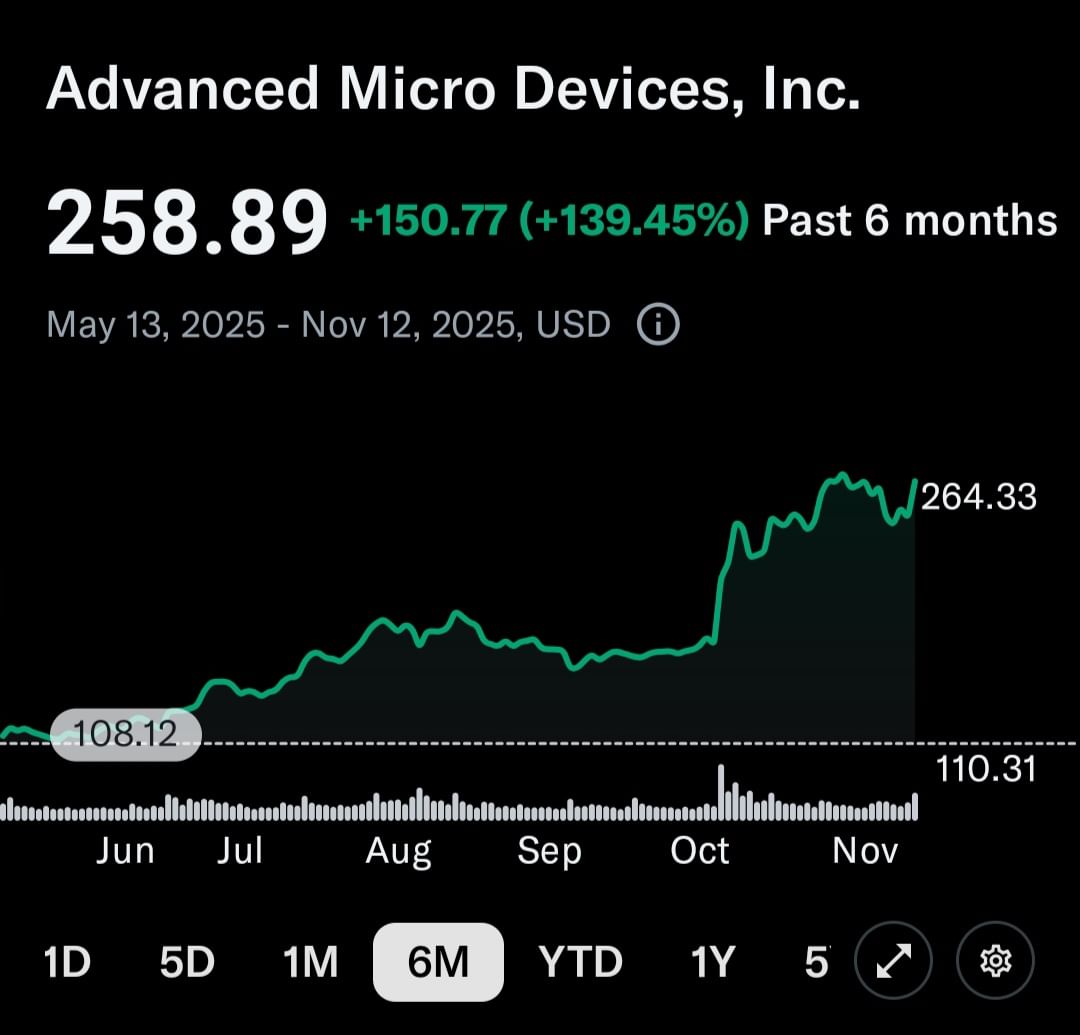Open chart settings gear
This screenshot has height=1035, width=1080.
(995, 962)
